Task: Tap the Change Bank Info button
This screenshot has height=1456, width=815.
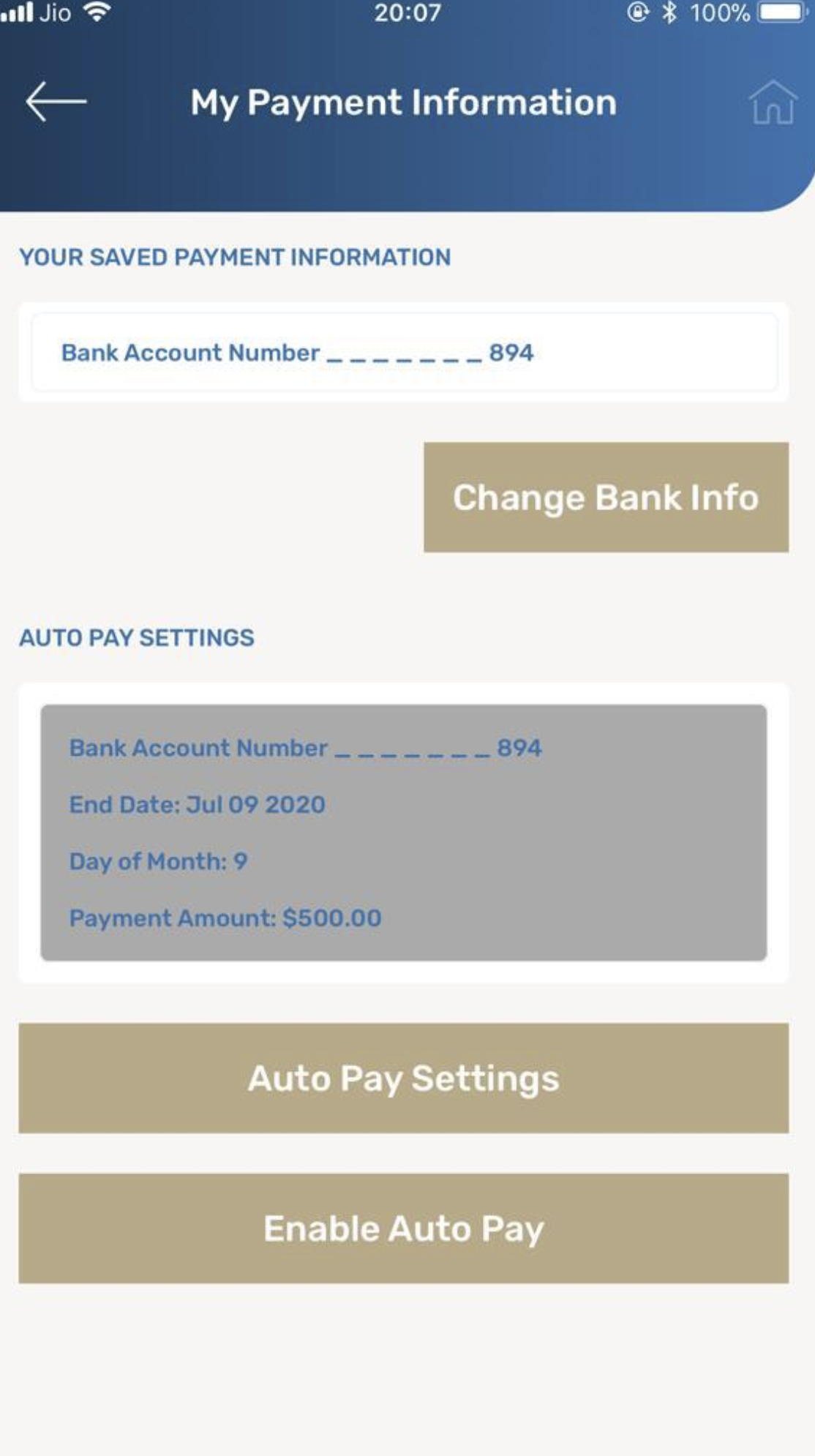Action: pyautogui.click(x=606, y=498)
